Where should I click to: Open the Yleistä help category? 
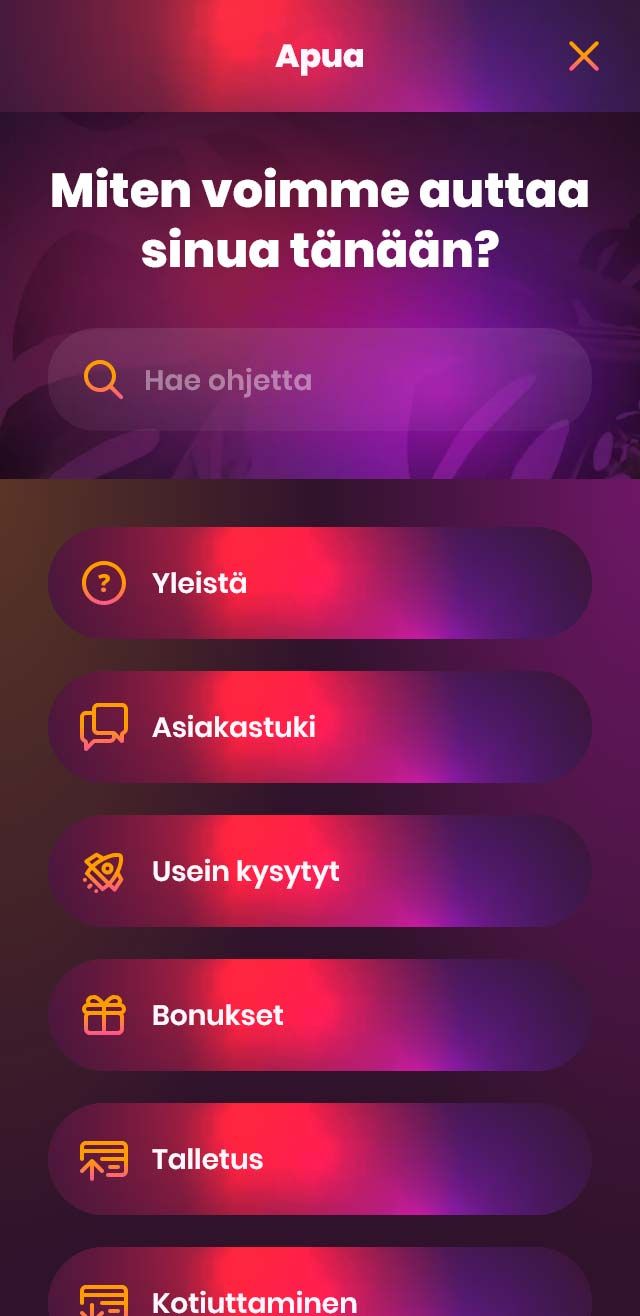click(320, 583)
